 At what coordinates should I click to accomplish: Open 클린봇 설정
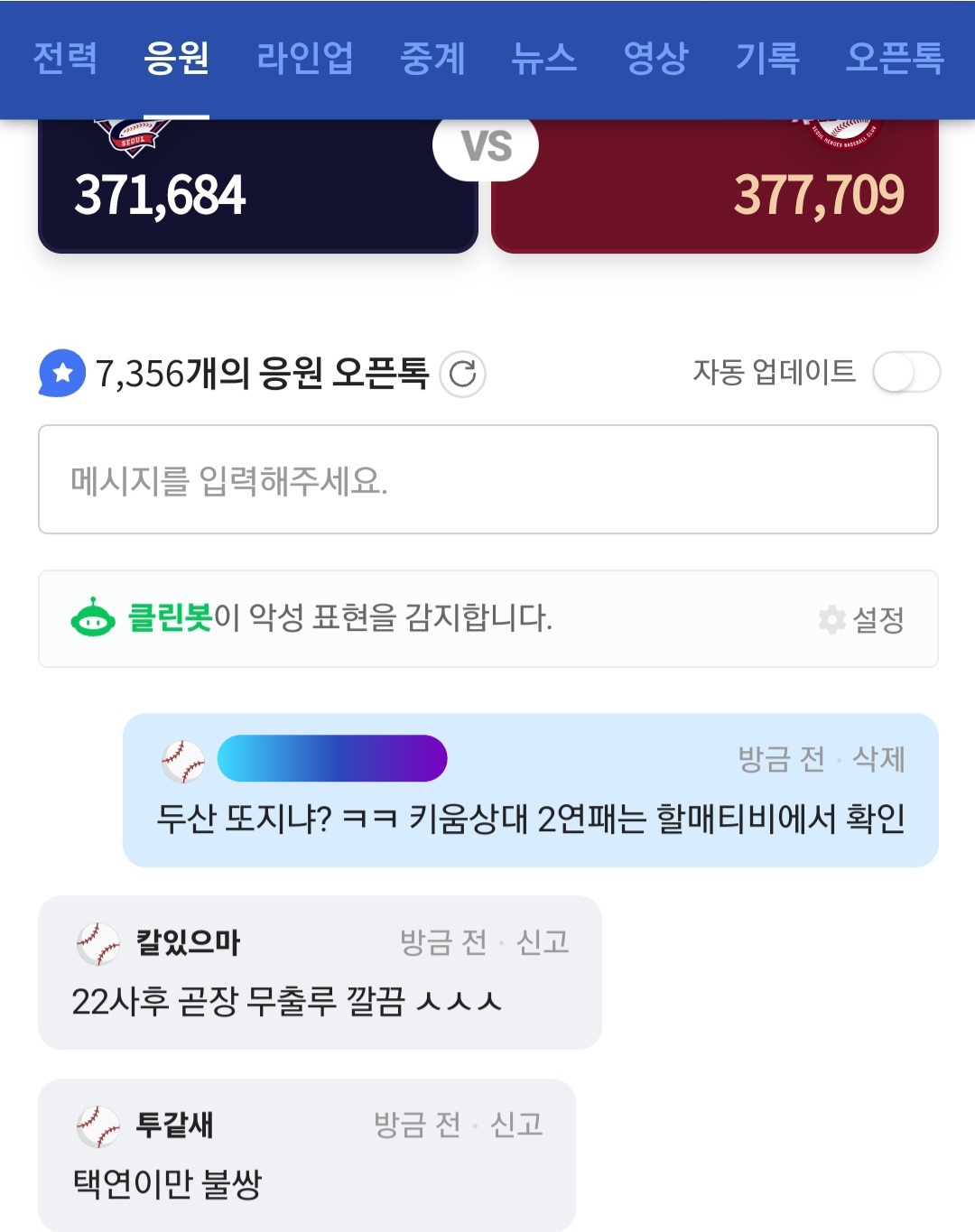click(x=861, y=619)
